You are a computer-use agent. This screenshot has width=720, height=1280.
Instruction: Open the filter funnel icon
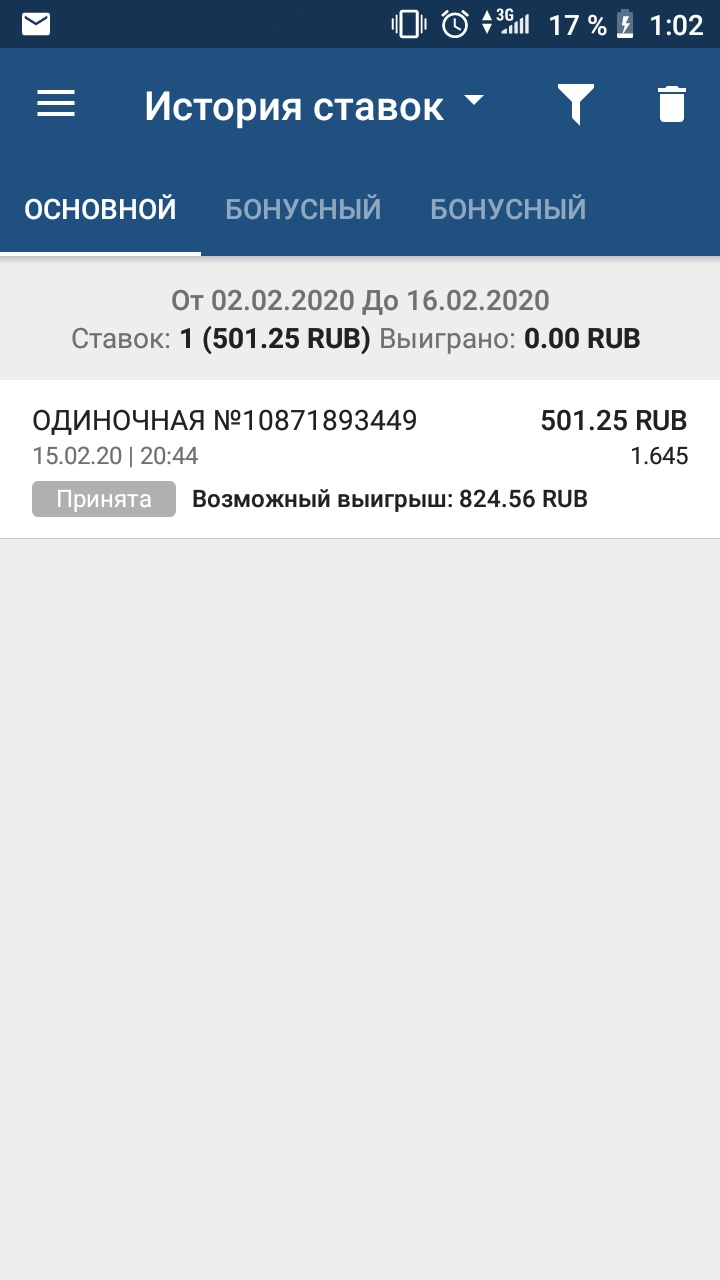[x=575, y=104]
